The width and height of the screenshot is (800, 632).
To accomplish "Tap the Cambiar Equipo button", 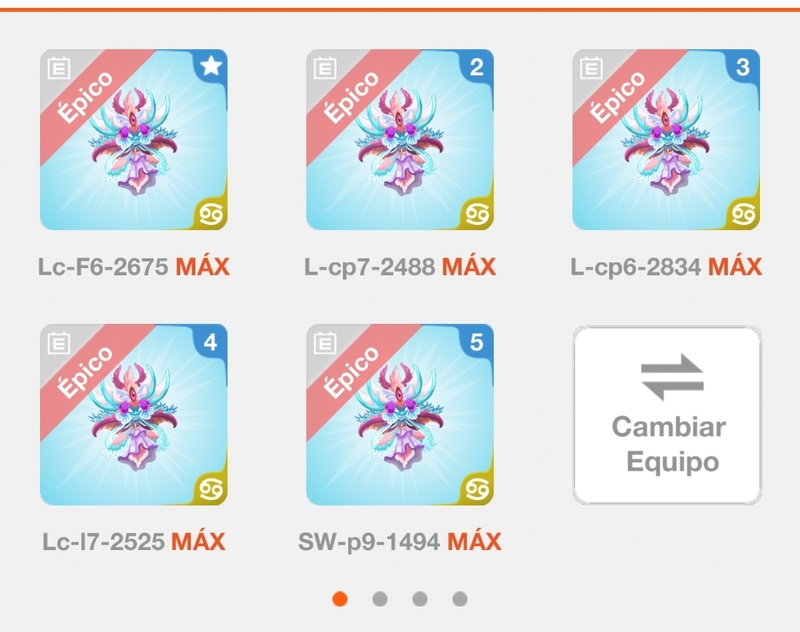I will pyautogui.click(x=667, y=415).
